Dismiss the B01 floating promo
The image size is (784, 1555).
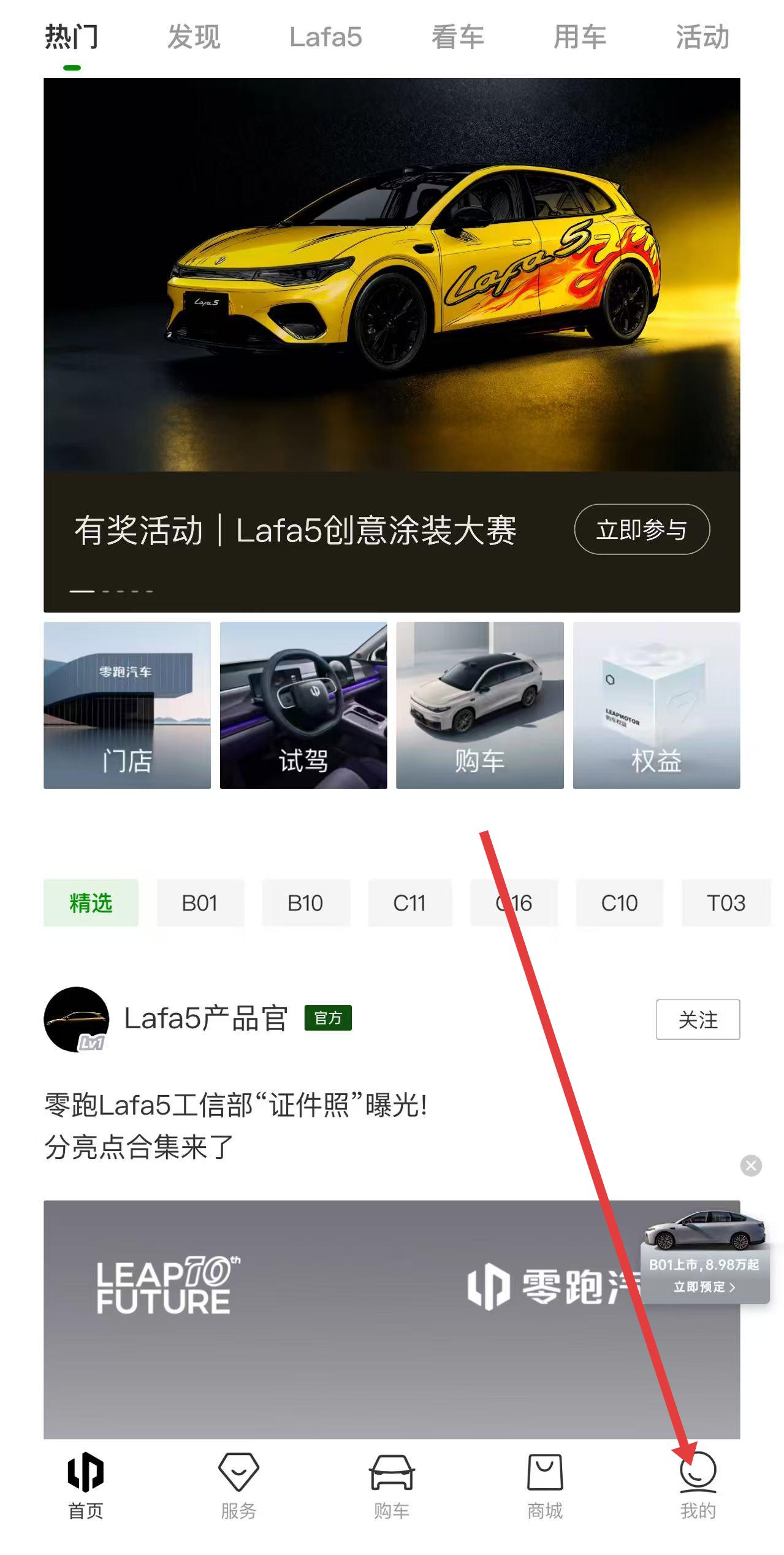[x=751, y=1165]
